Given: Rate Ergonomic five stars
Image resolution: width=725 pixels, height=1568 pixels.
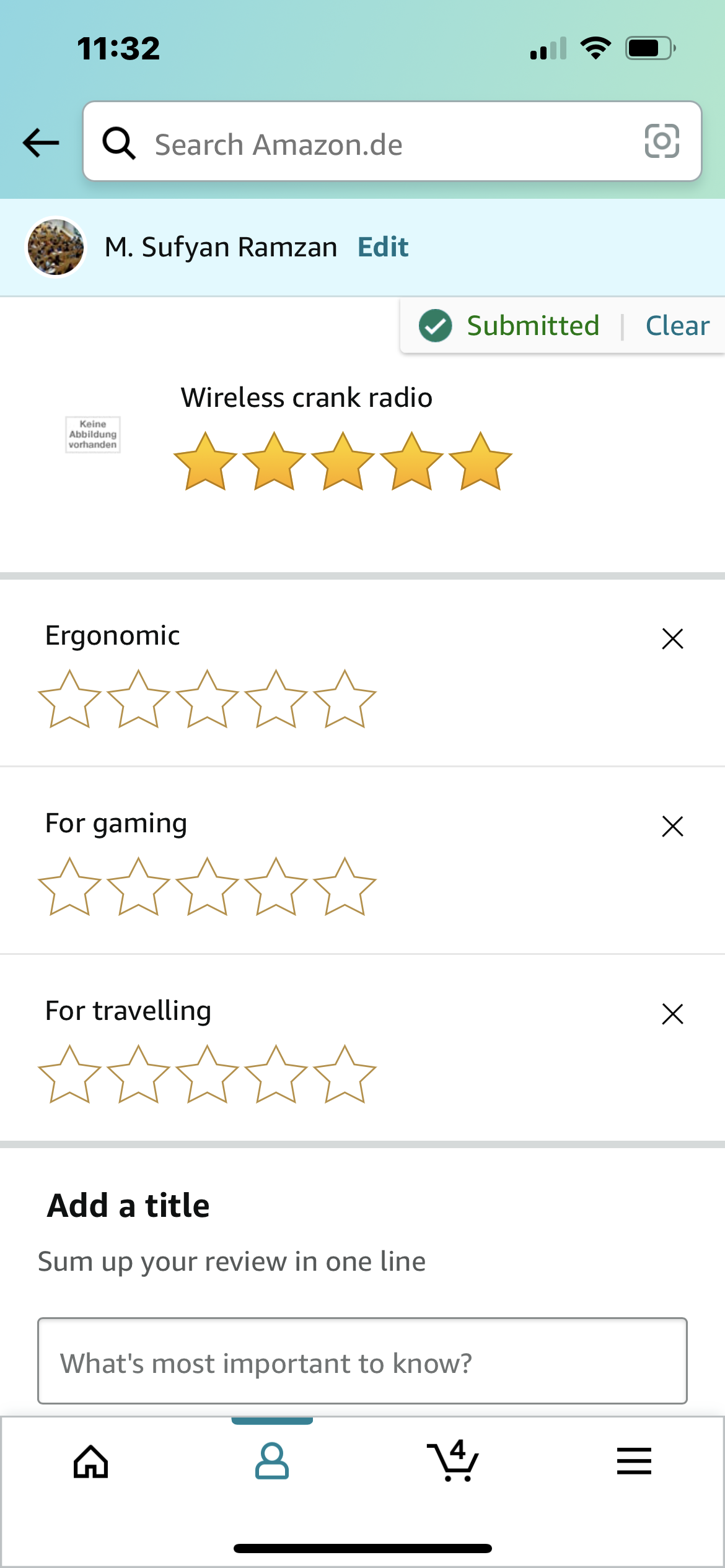Looking at the screenshot, I should (345, 699).
